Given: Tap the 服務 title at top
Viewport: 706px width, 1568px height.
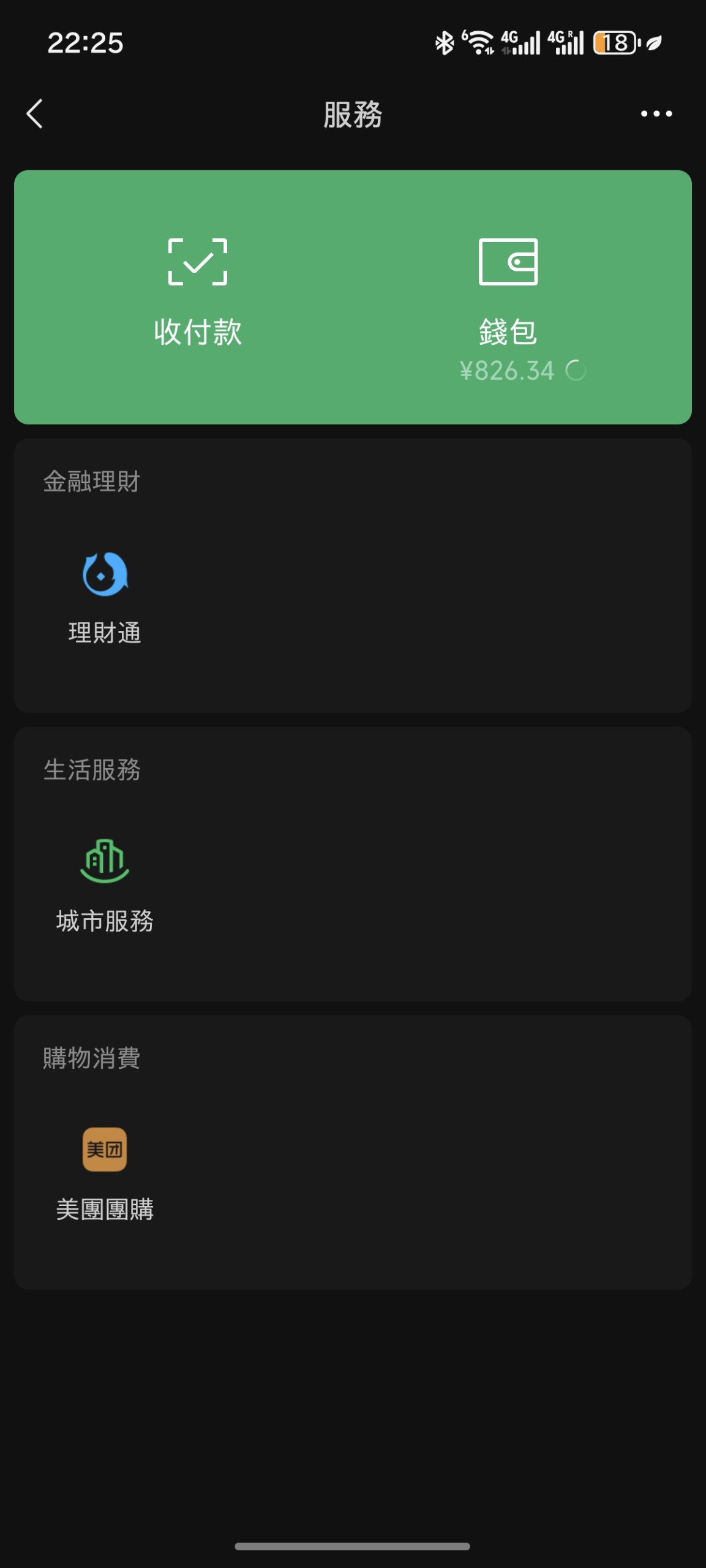Looking at the screenshot, I should point(353,116).
